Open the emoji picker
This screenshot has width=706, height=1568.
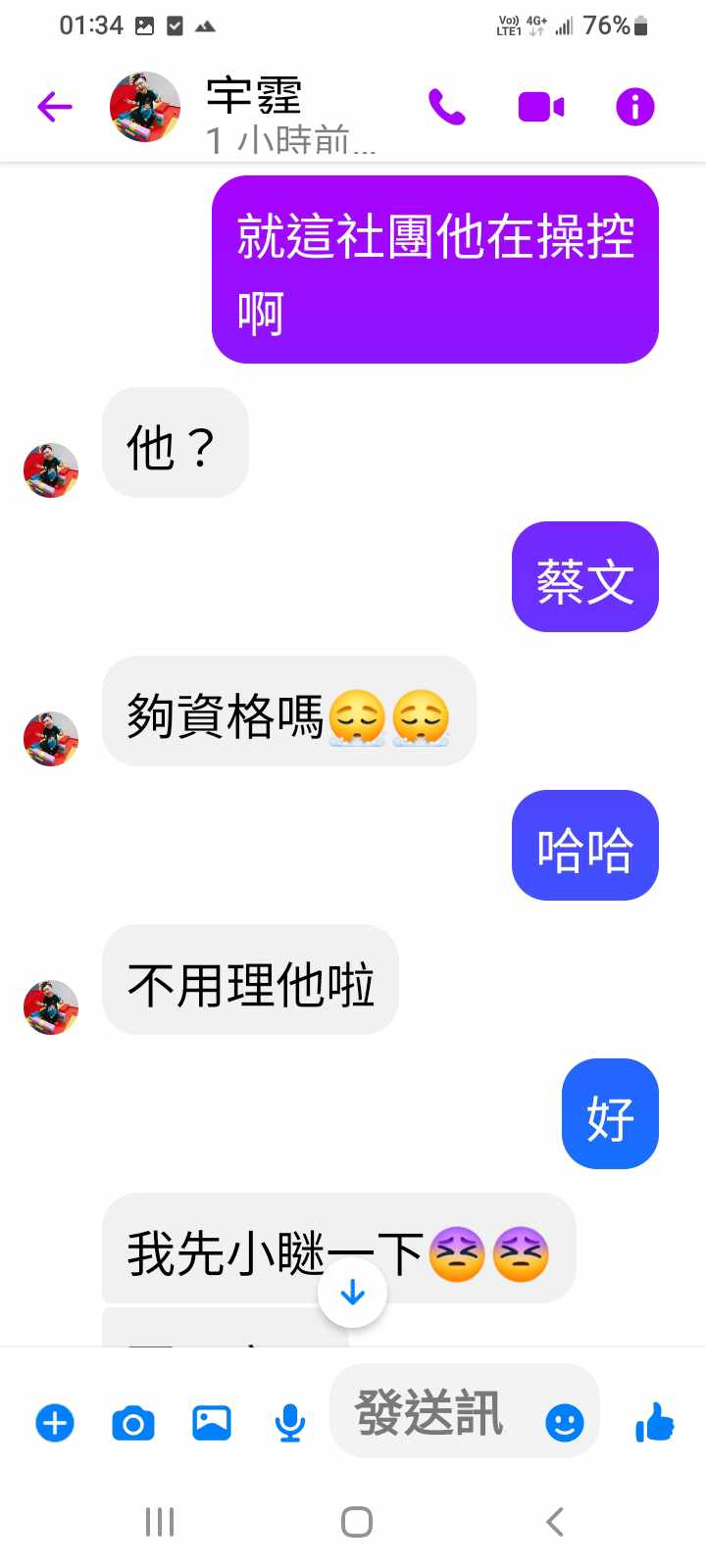coord(565,1422)
